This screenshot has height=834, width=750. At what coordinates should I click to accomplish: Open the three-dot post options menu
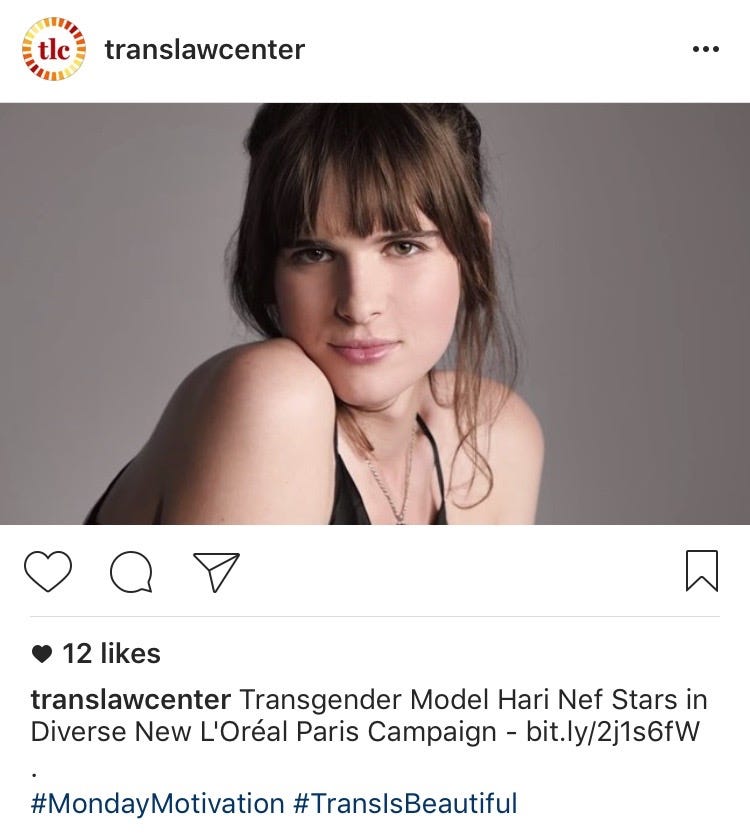click(x=705, y=49)
